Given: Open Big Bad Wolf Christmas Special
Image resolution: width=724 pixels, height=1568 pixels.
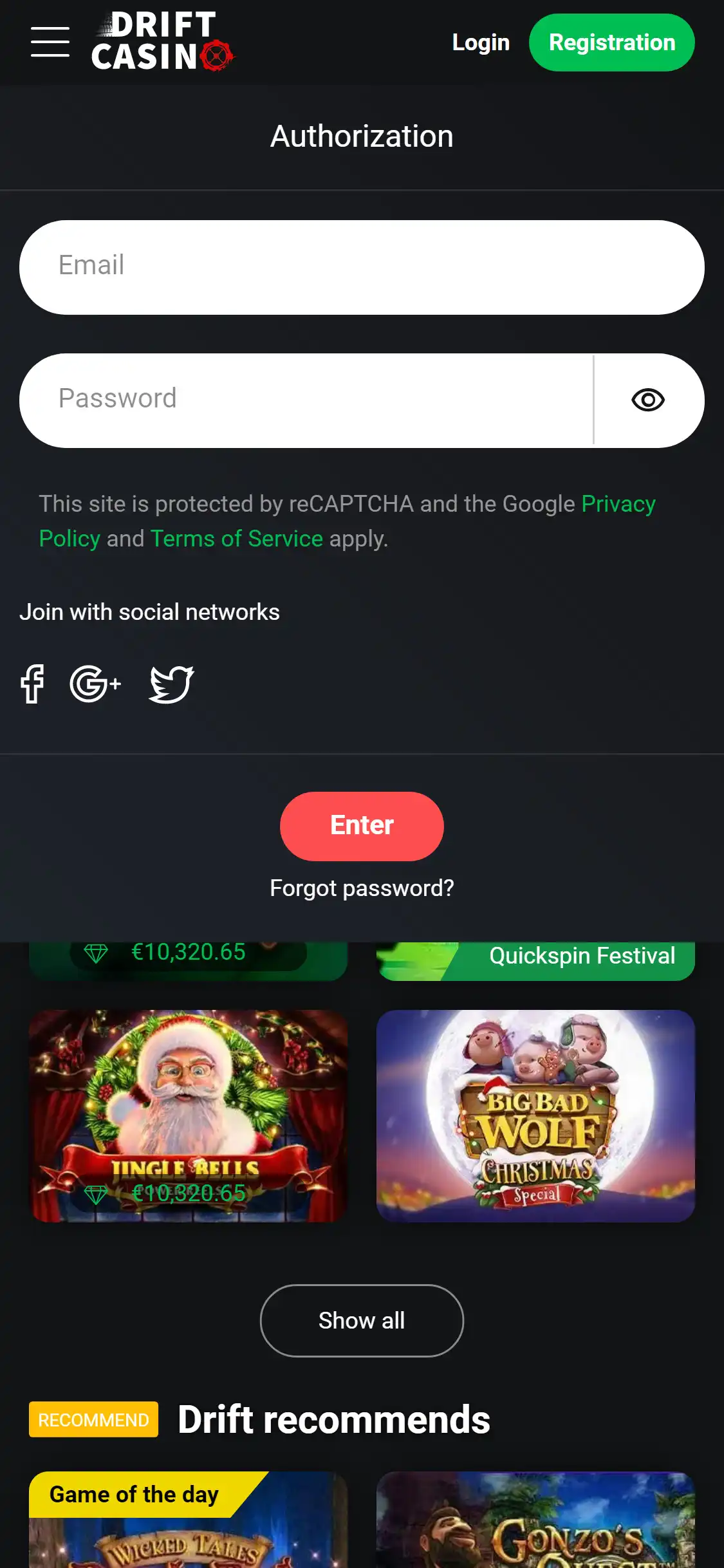Looking at the screenshot, I should coord(535,1115).
